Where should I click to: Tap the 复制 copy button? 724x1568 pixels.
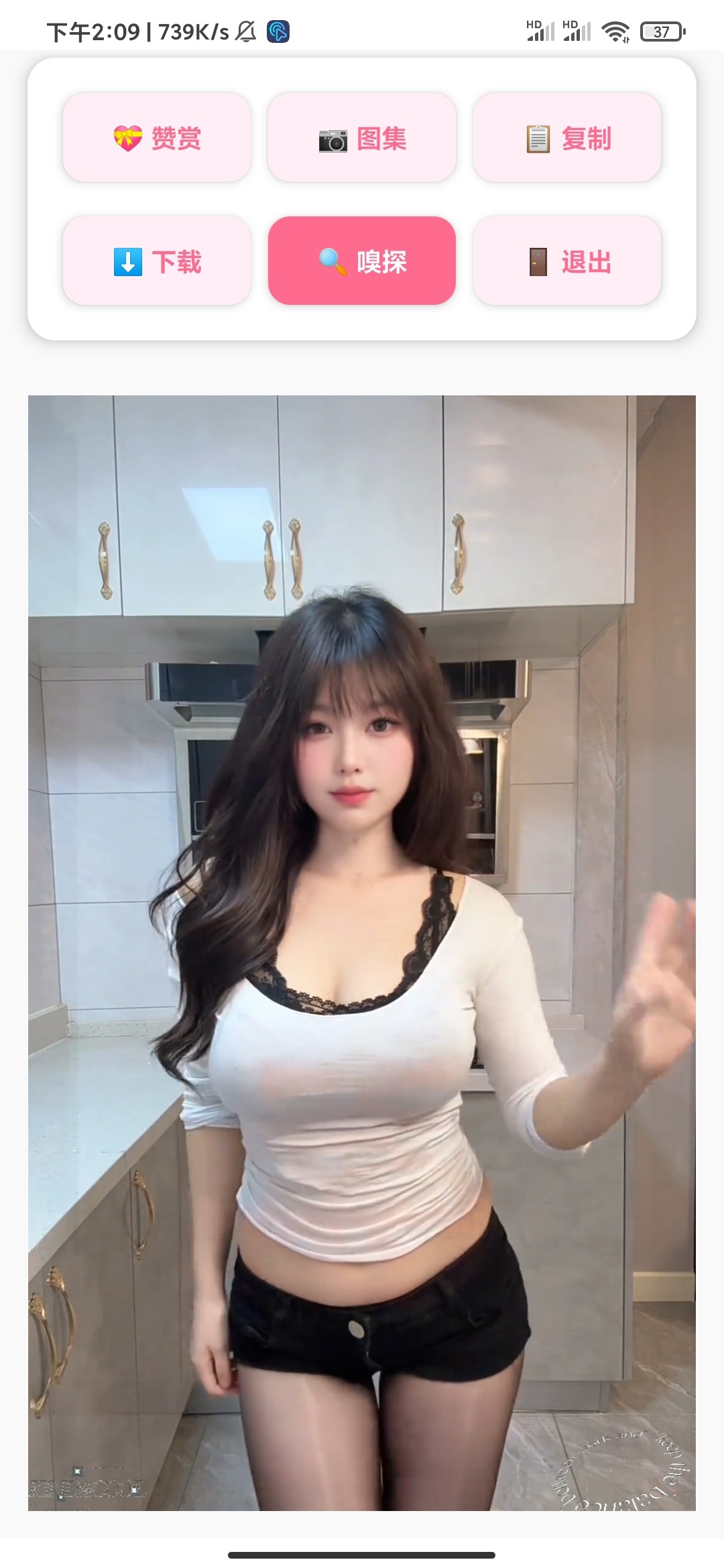pyautogui.click(x=567, y=137)
